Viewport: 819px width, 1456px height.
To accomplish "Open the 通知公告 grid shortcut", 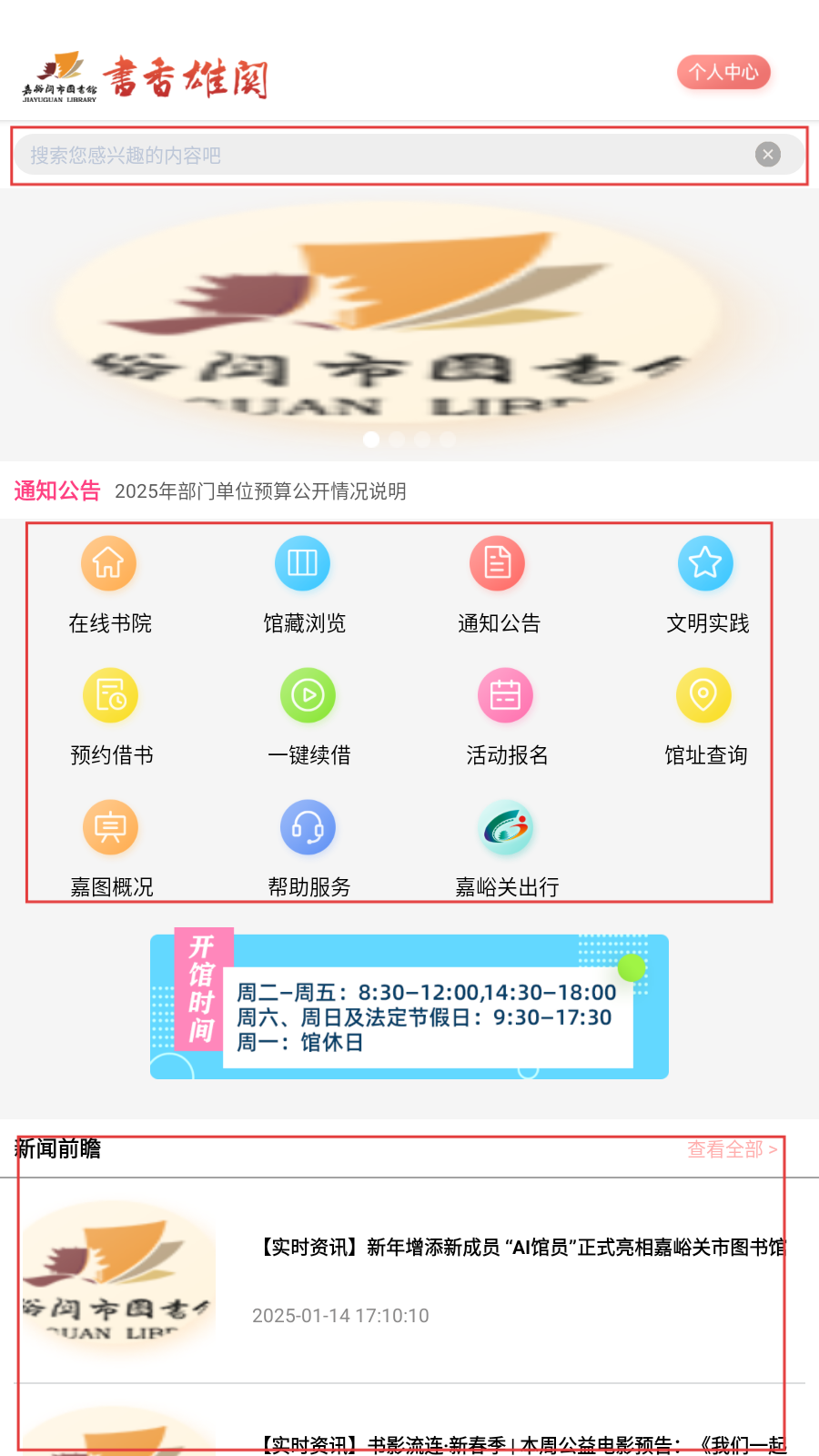I will [x=498, y=584].
